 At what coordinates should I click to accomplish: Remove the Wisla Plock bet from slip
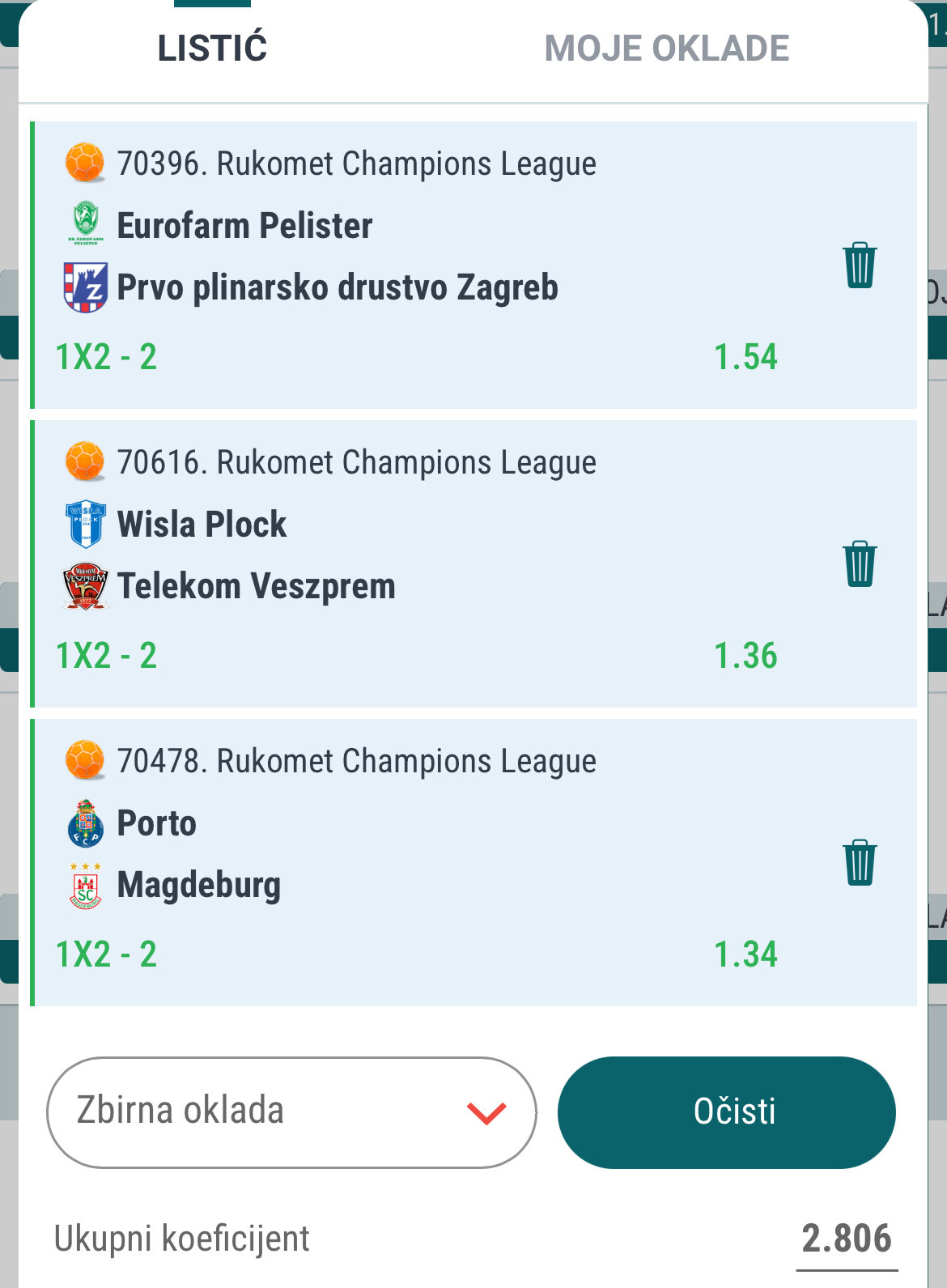point(859,564)
